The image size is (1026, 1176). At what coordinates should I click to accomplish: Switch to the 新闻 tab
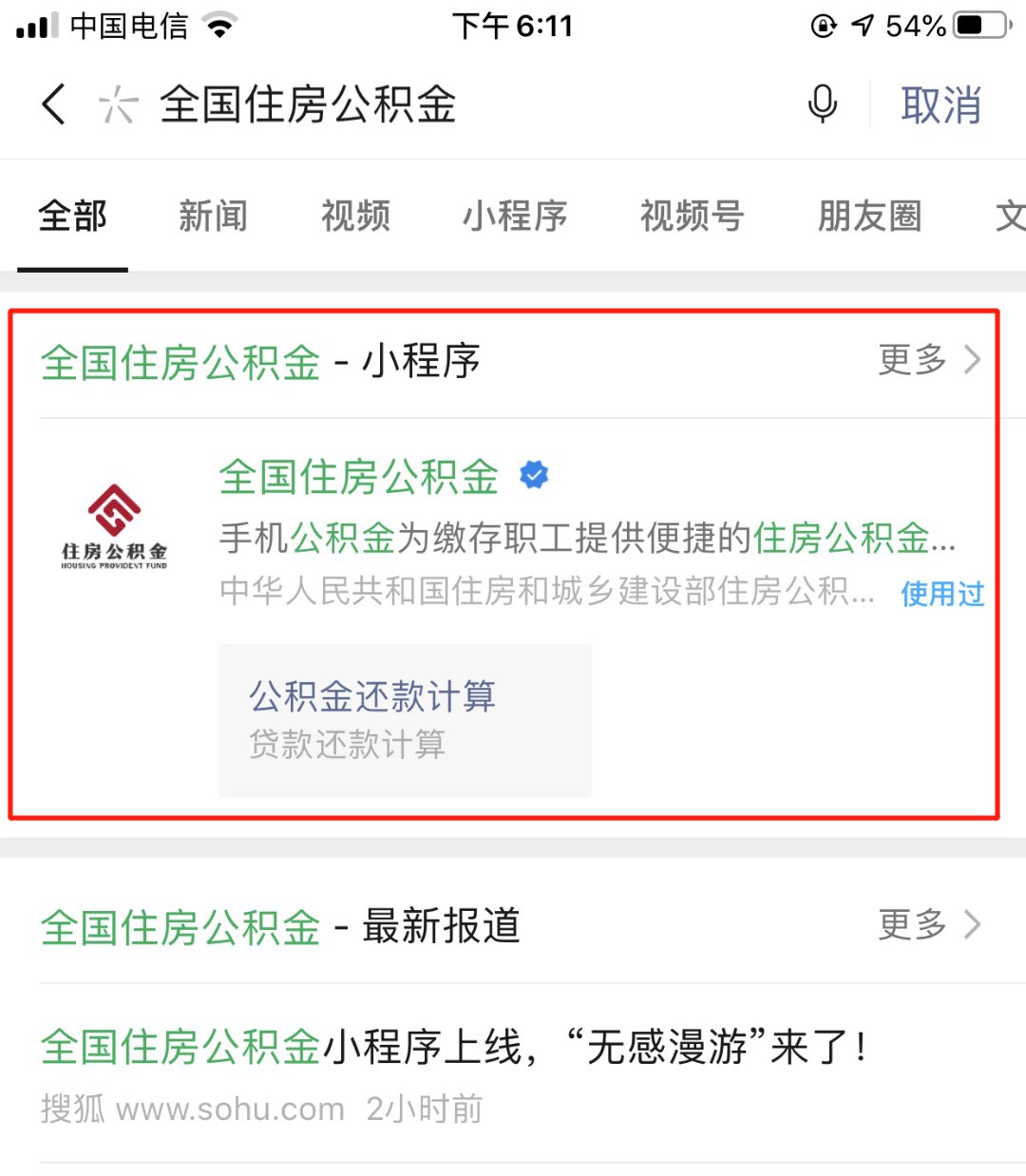point(213,217)
